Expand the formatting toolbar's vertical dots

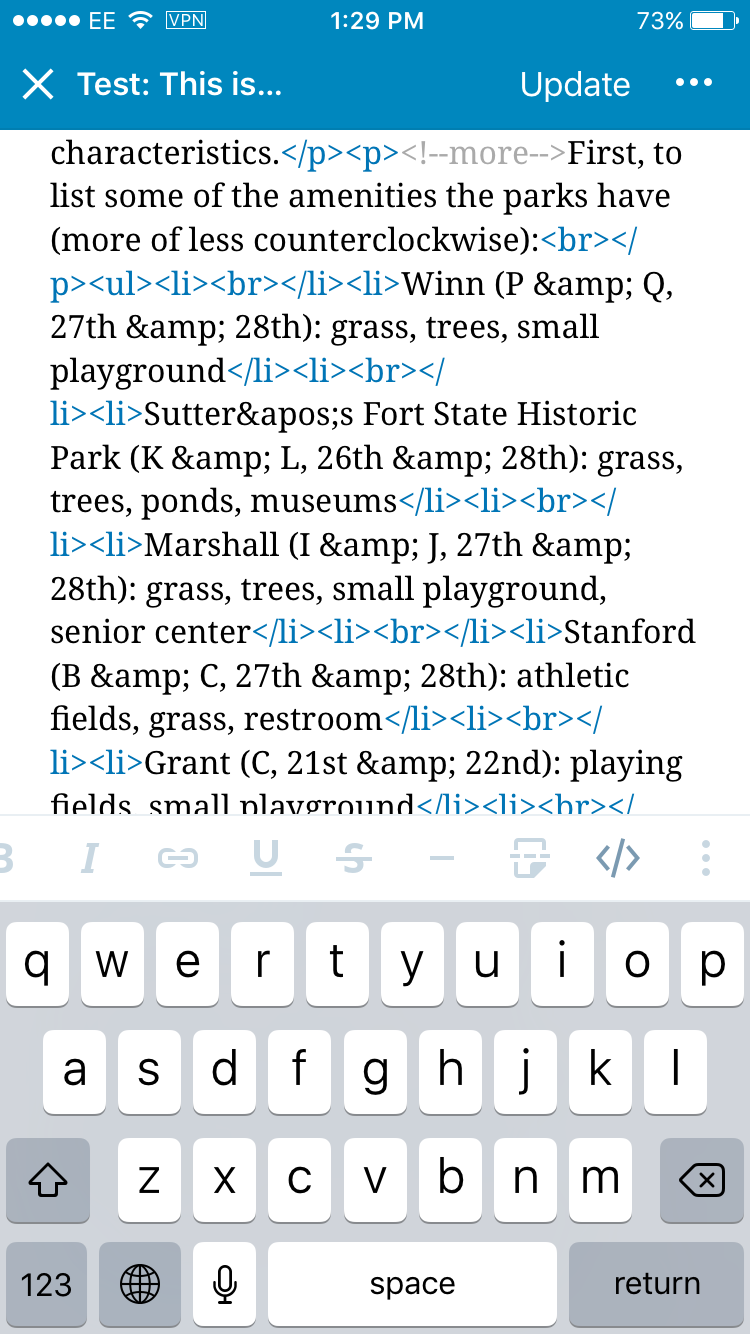coord(706,858)
